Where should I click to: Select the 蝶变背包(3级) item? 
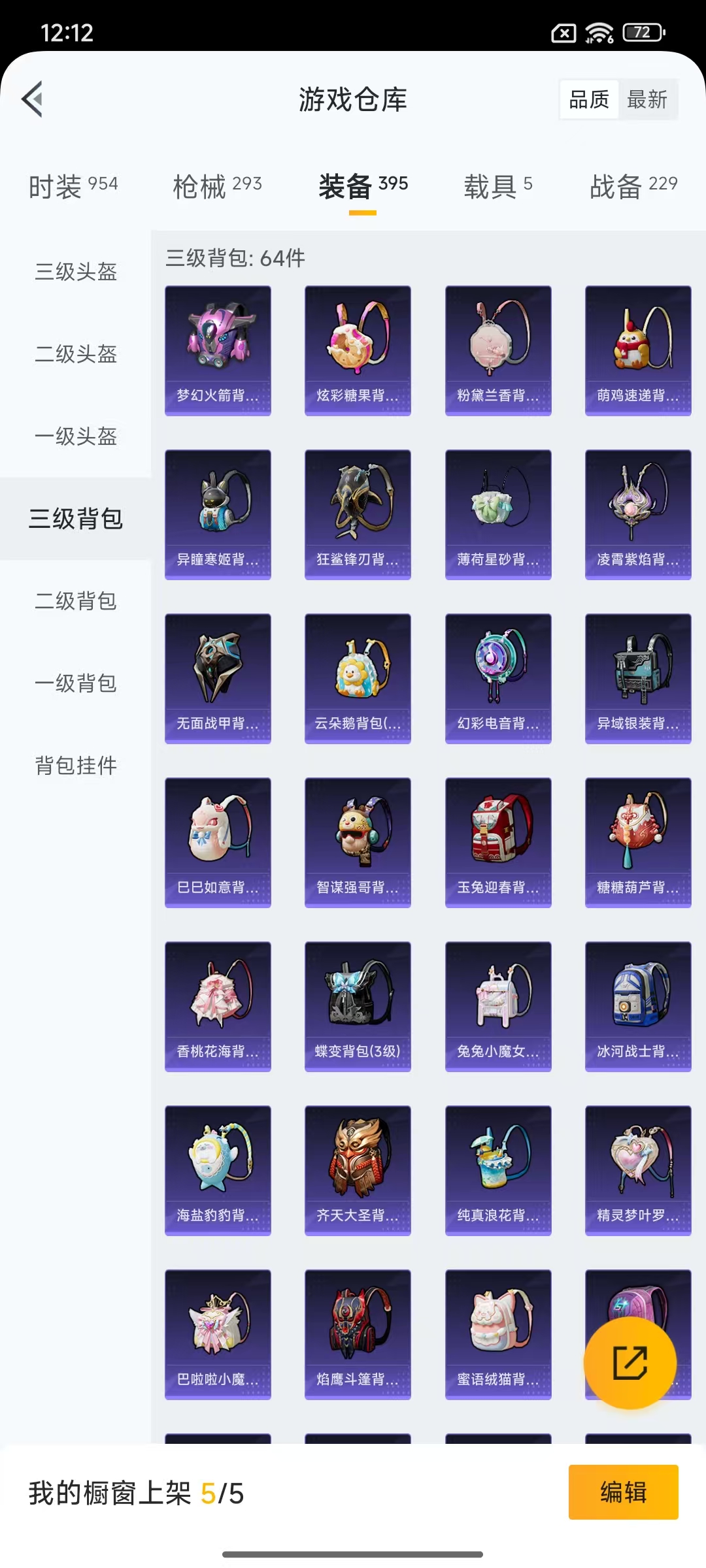[358, 1005]
